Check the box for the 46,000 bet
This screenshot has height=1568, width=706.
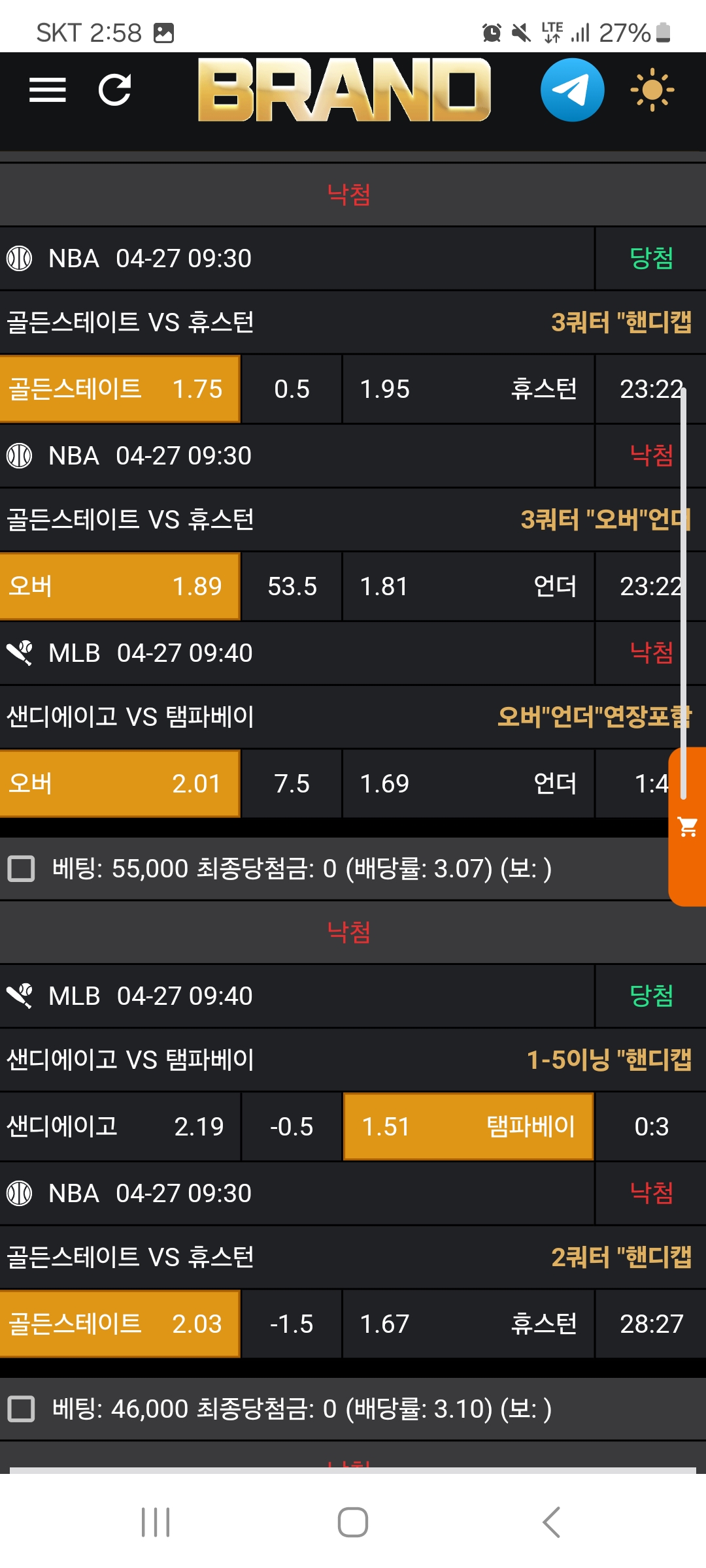pos(21,1409)
